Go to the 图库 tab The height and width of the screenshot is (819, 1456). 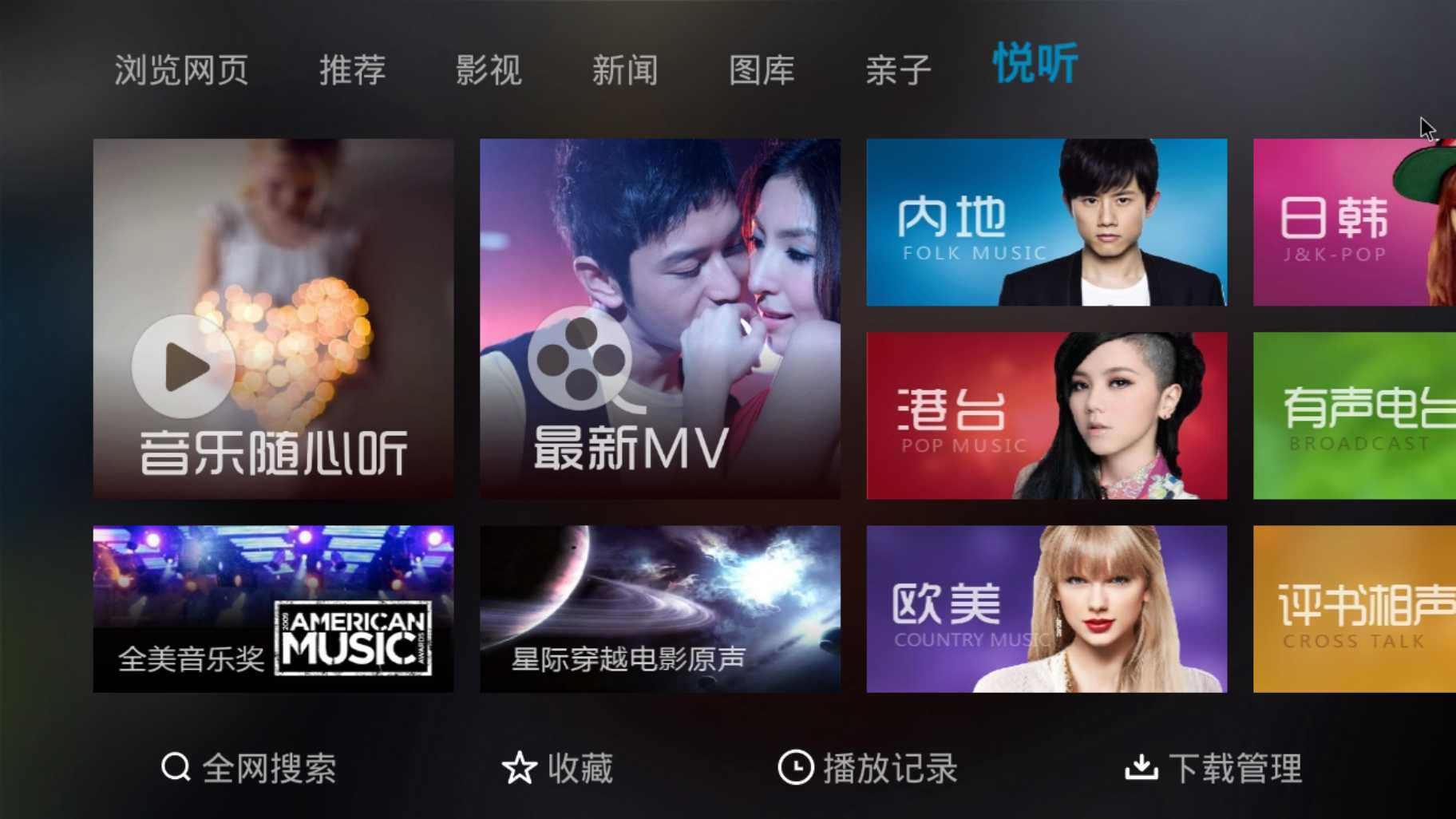(x=762, y=70)
